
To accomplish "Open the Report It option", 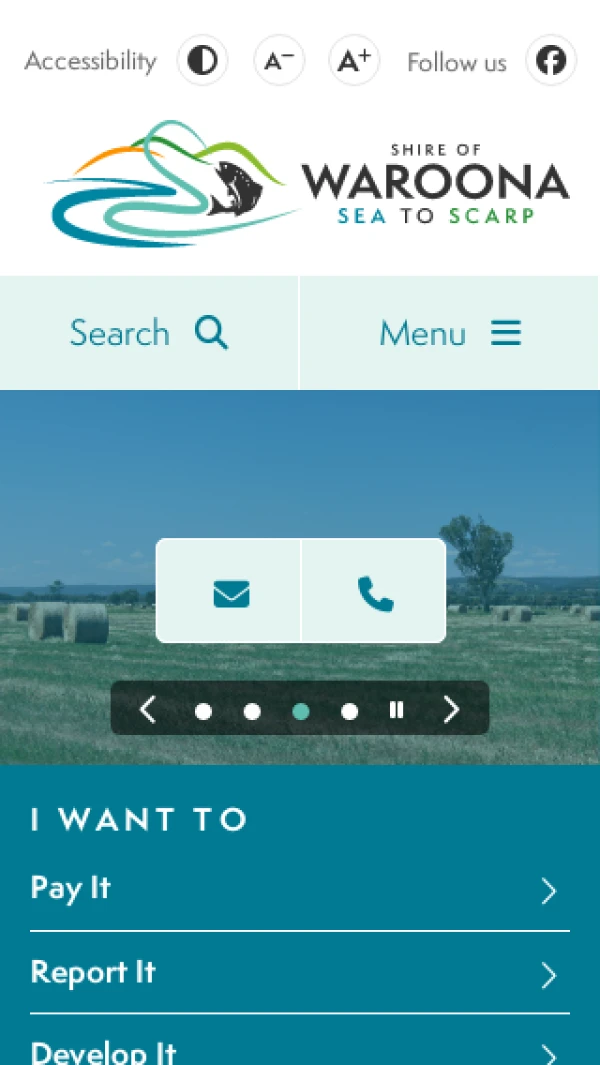I will pos(300,973).
